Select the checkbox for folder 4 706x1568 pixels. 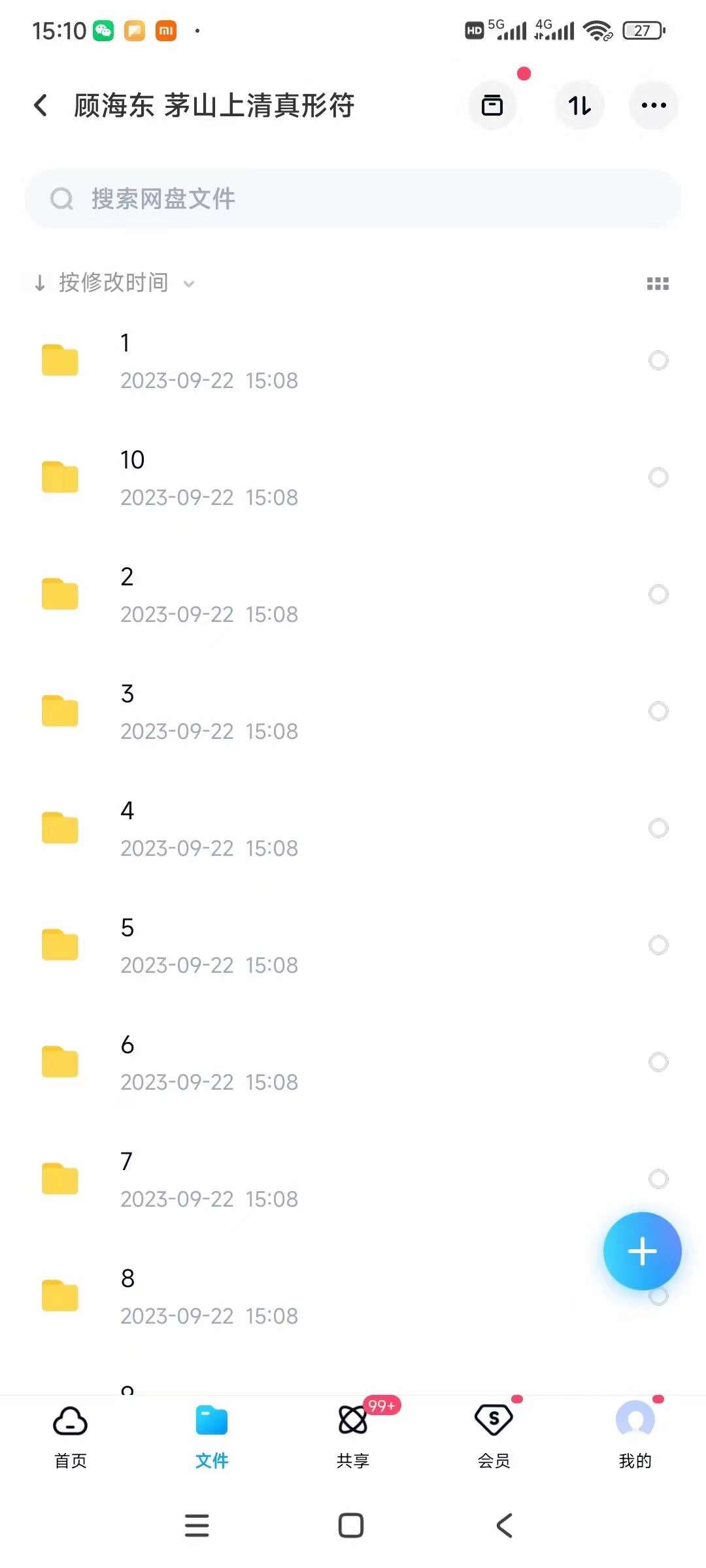tap(658, 828)
